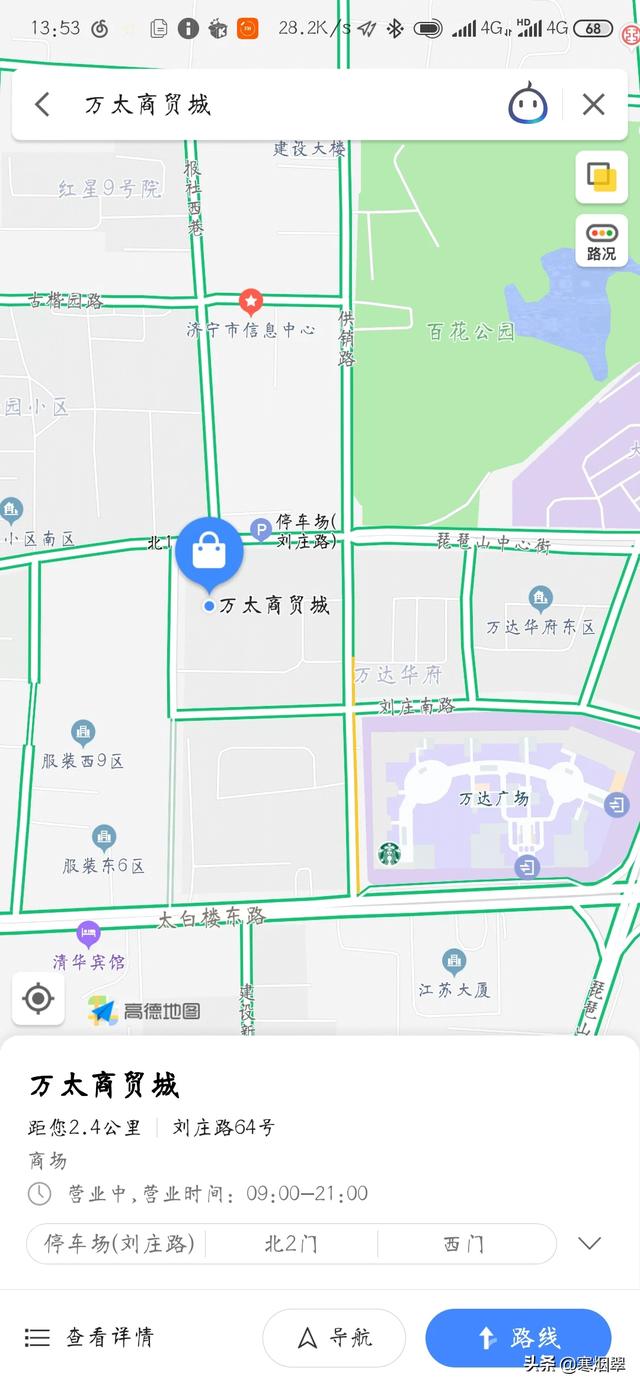Screen dimensions: 640x1387
Task: Recenter the map on my location
Action: (x=38, y=998)
